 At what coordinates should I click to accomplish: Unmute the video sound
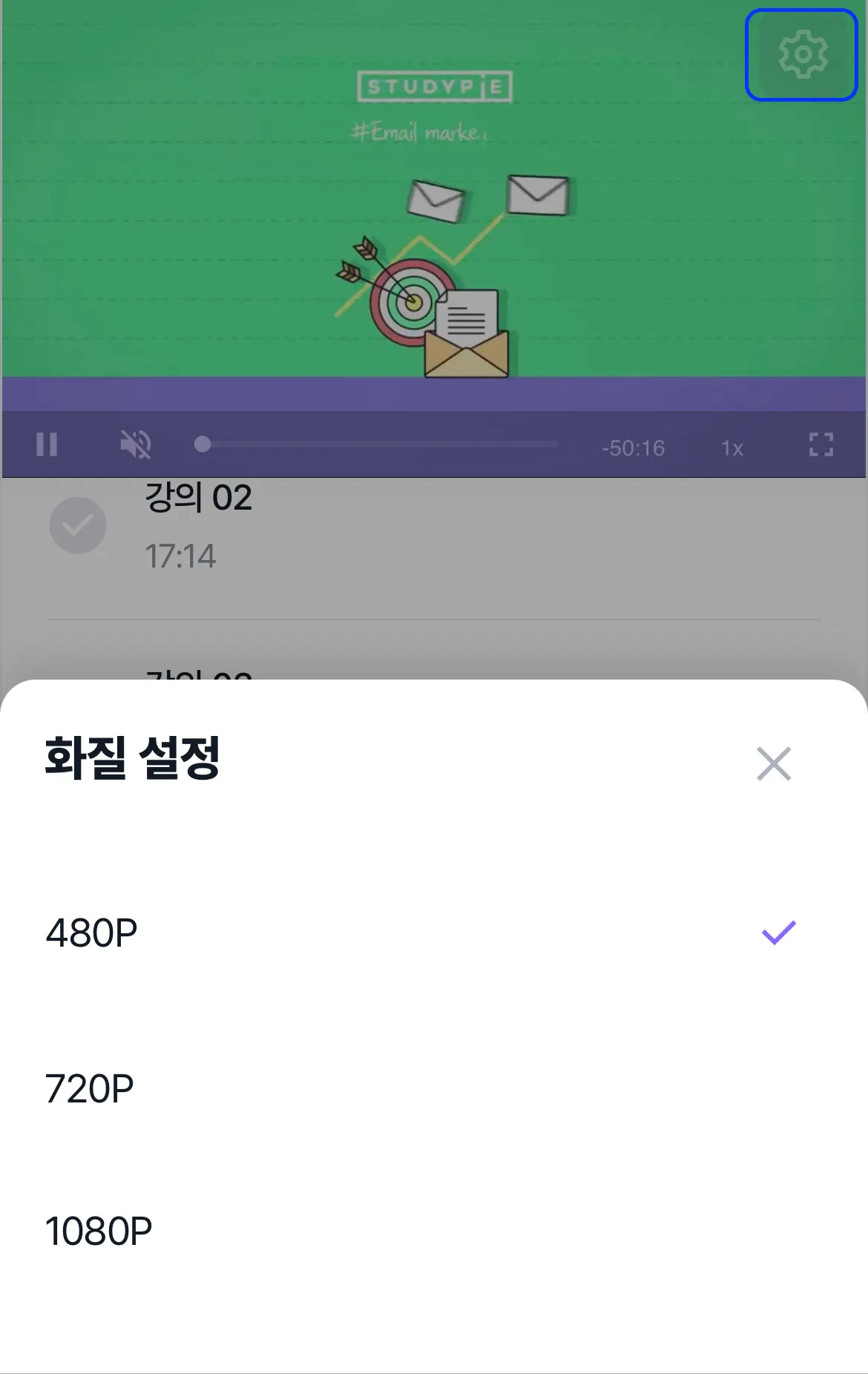coord(136,444)
